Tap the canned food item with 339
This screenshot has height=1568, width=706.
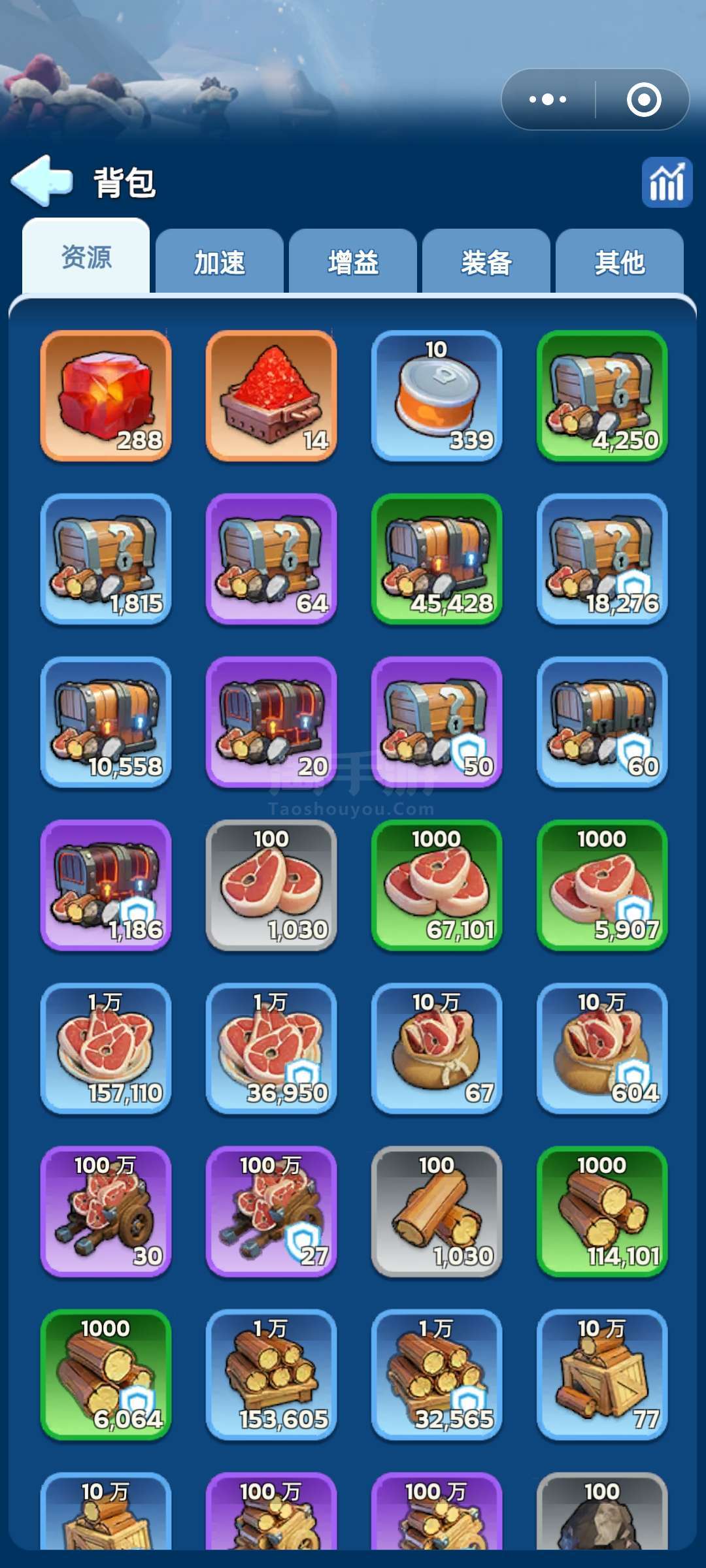[437, 396]
